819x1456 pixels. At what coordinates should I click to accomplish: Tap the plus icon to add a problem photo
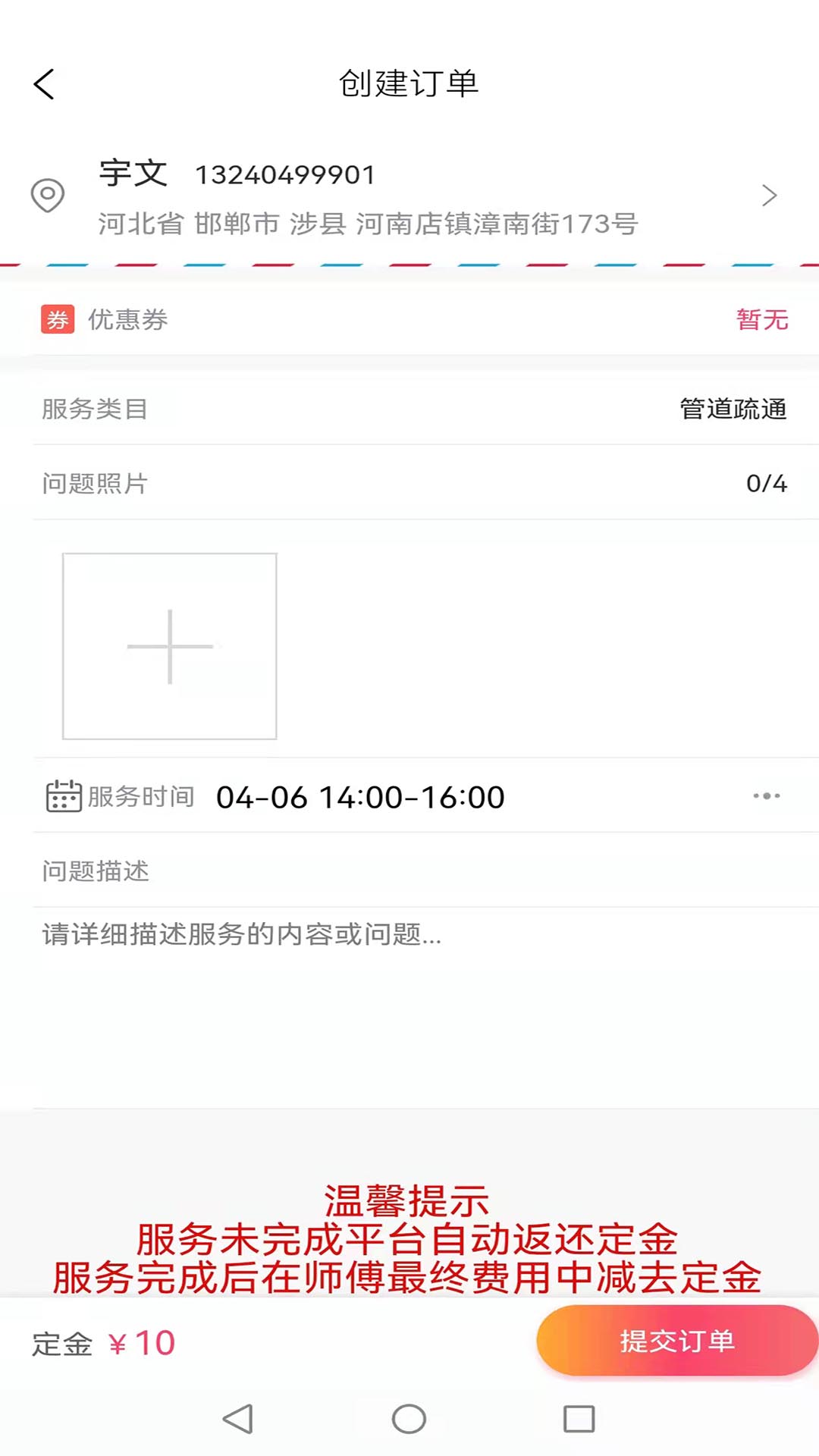[x=169, y=647]
